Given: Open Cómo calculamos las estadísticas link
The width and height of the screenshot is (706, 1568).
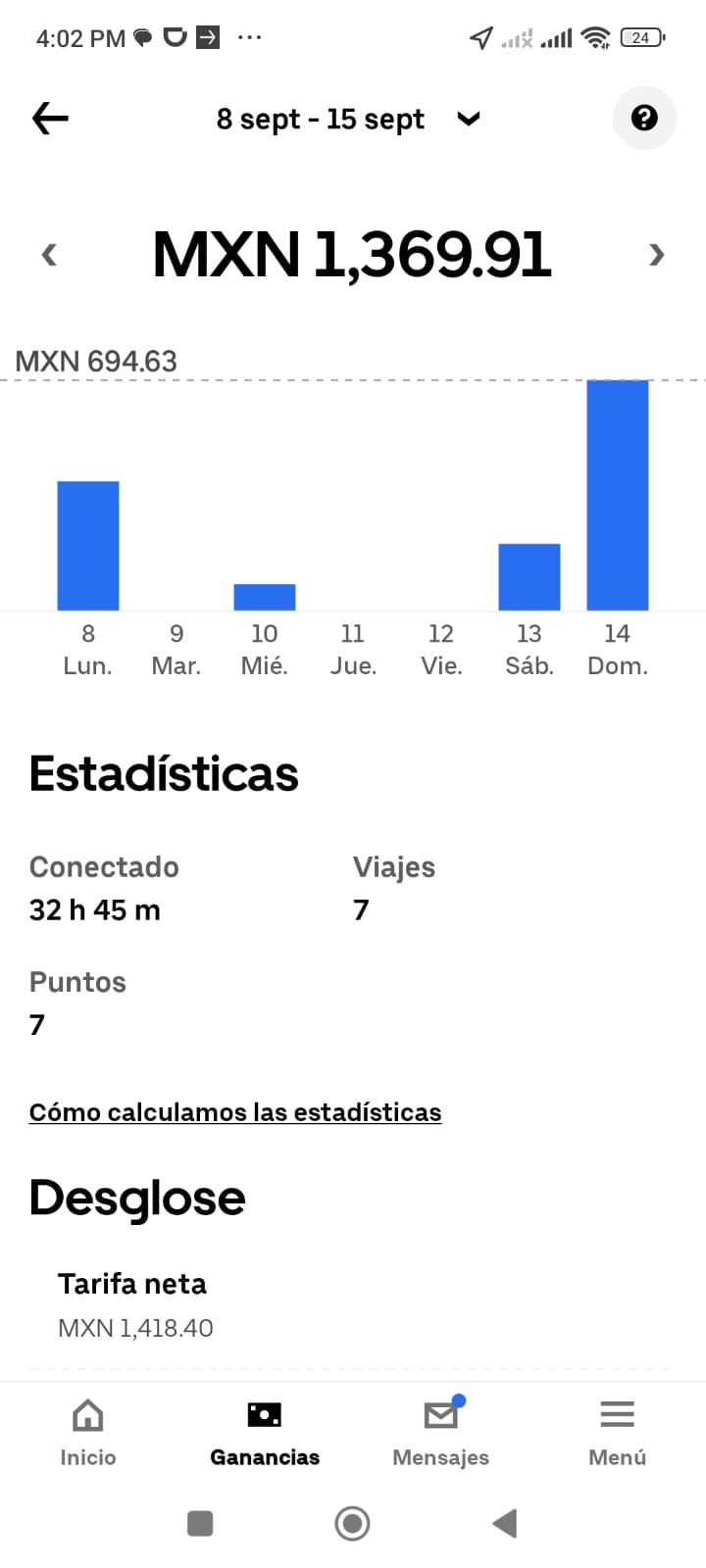Looking at the screenshot, I should [x=235, y=1112].
